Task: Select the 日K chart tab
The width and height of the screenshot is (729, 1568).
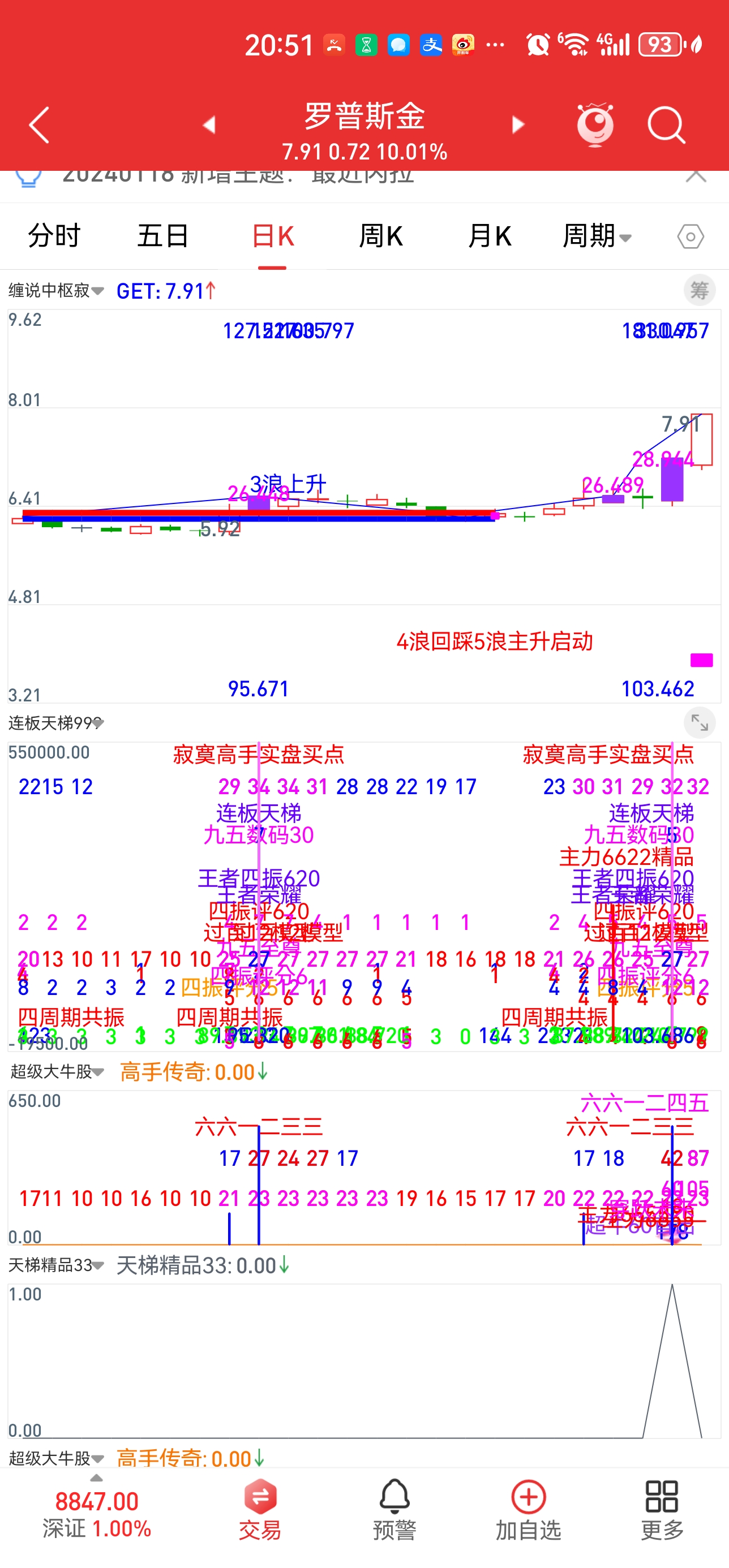Action: point(272,236)
